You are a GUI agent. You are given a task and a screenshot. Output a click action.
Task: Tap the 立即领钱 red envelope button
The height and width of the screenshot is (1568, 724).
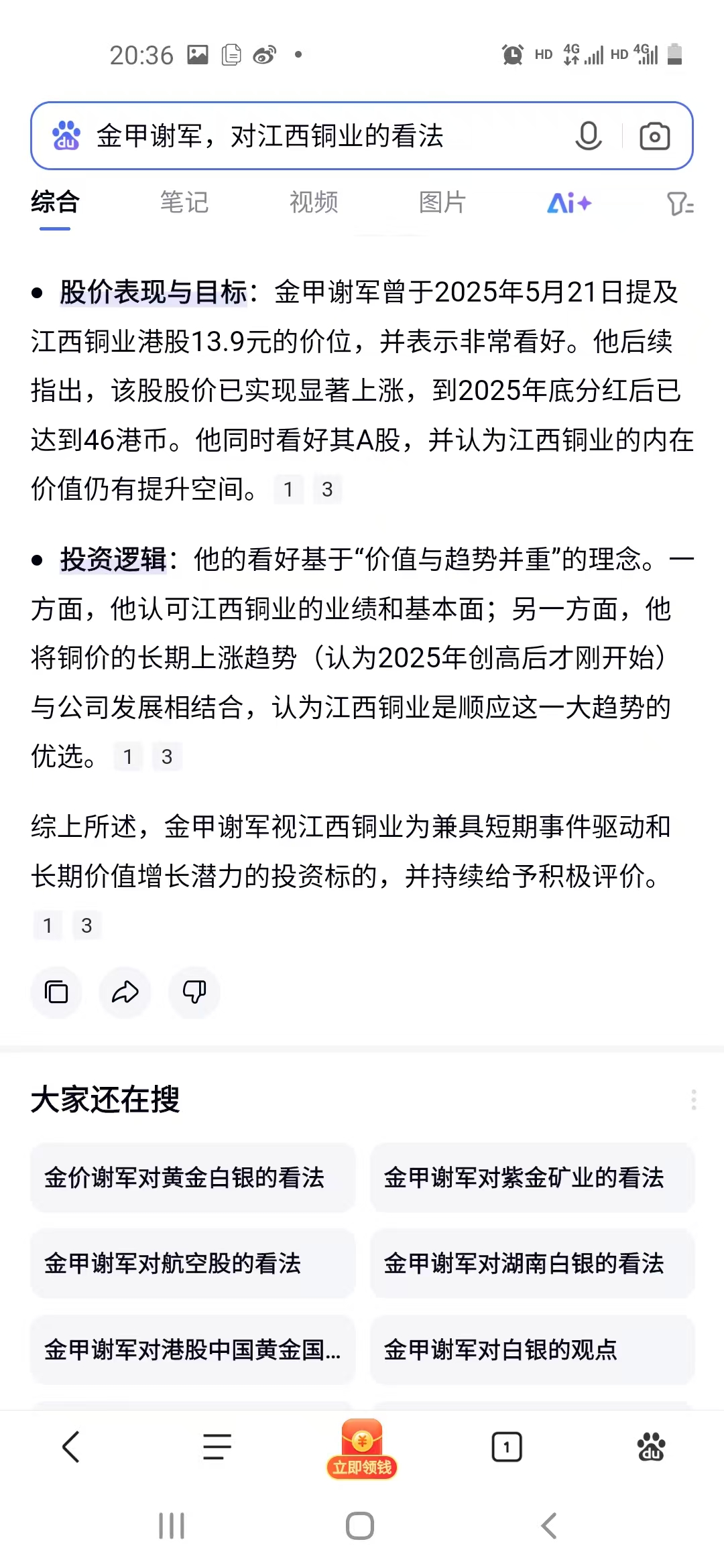pos(362,1449)
